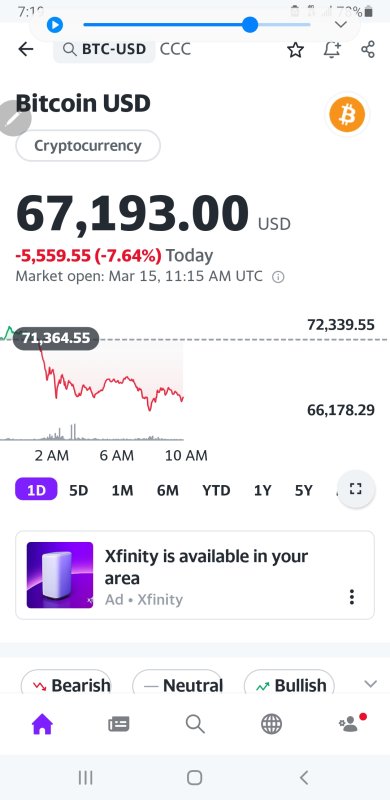The image size is (390, 800).
Task: Switch the chart to 1M range
Action: [123, 490]
